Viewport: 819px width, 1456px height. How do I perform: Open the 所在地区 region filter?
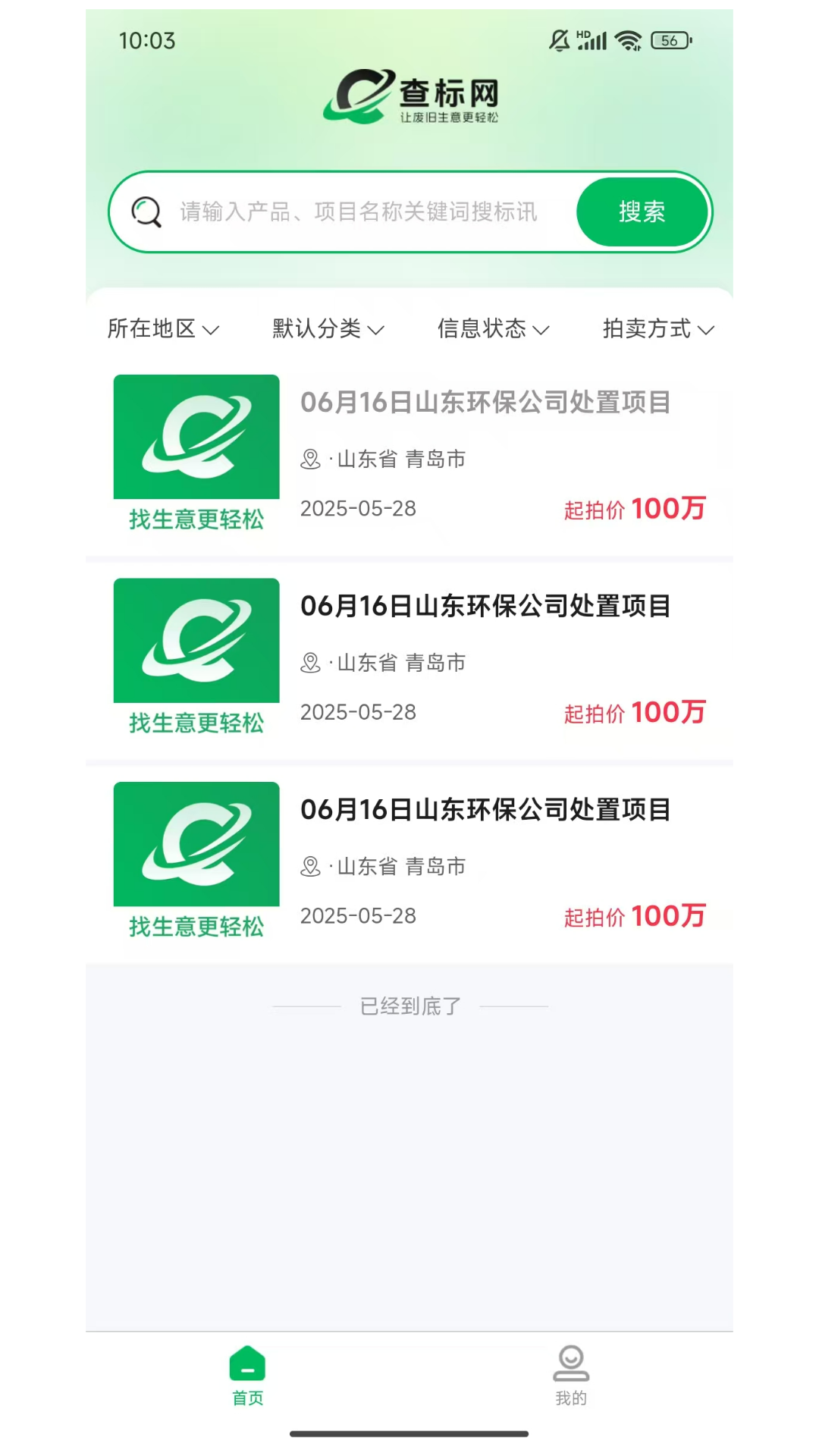pyautogui.click(x=163, y=328)
